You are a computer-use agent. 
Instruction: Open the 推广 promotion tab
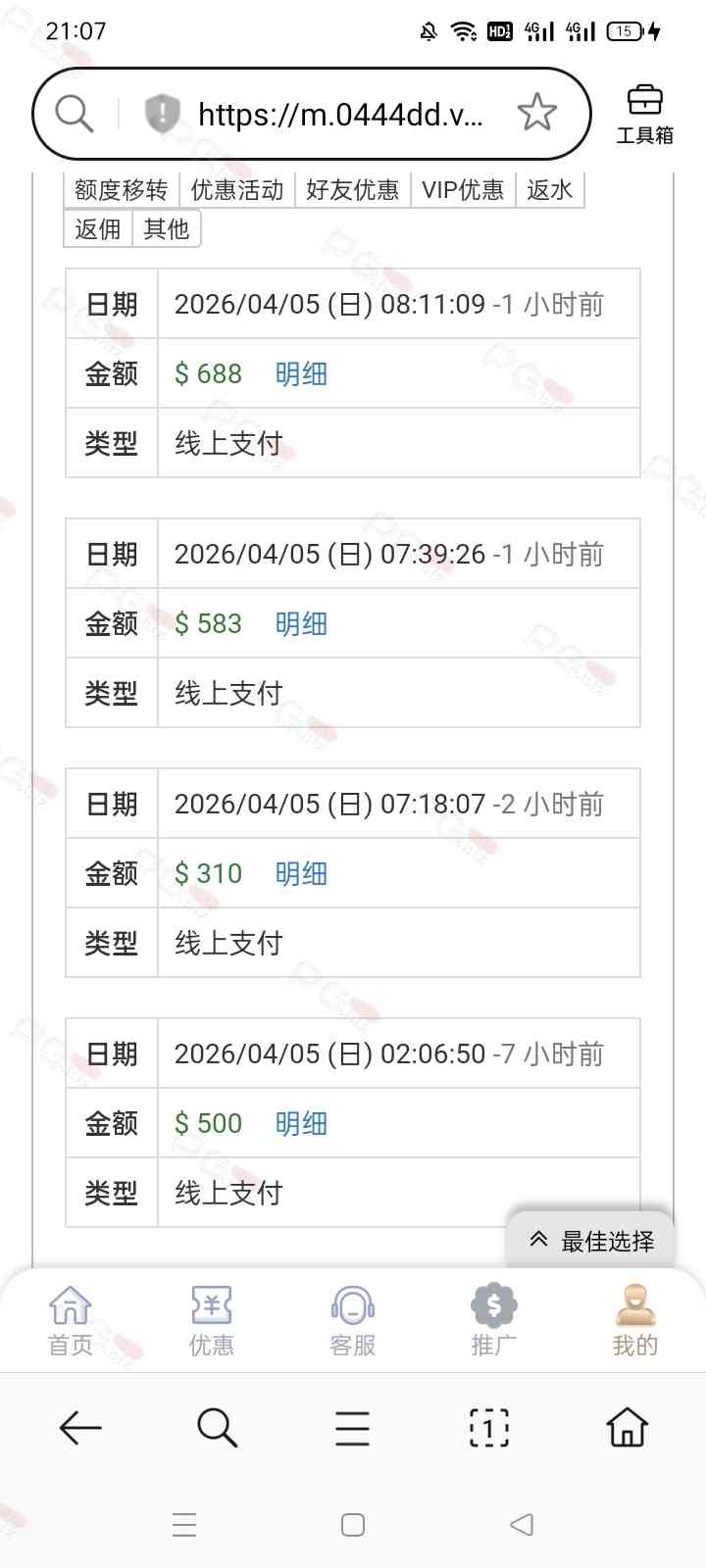point(493,1320)
